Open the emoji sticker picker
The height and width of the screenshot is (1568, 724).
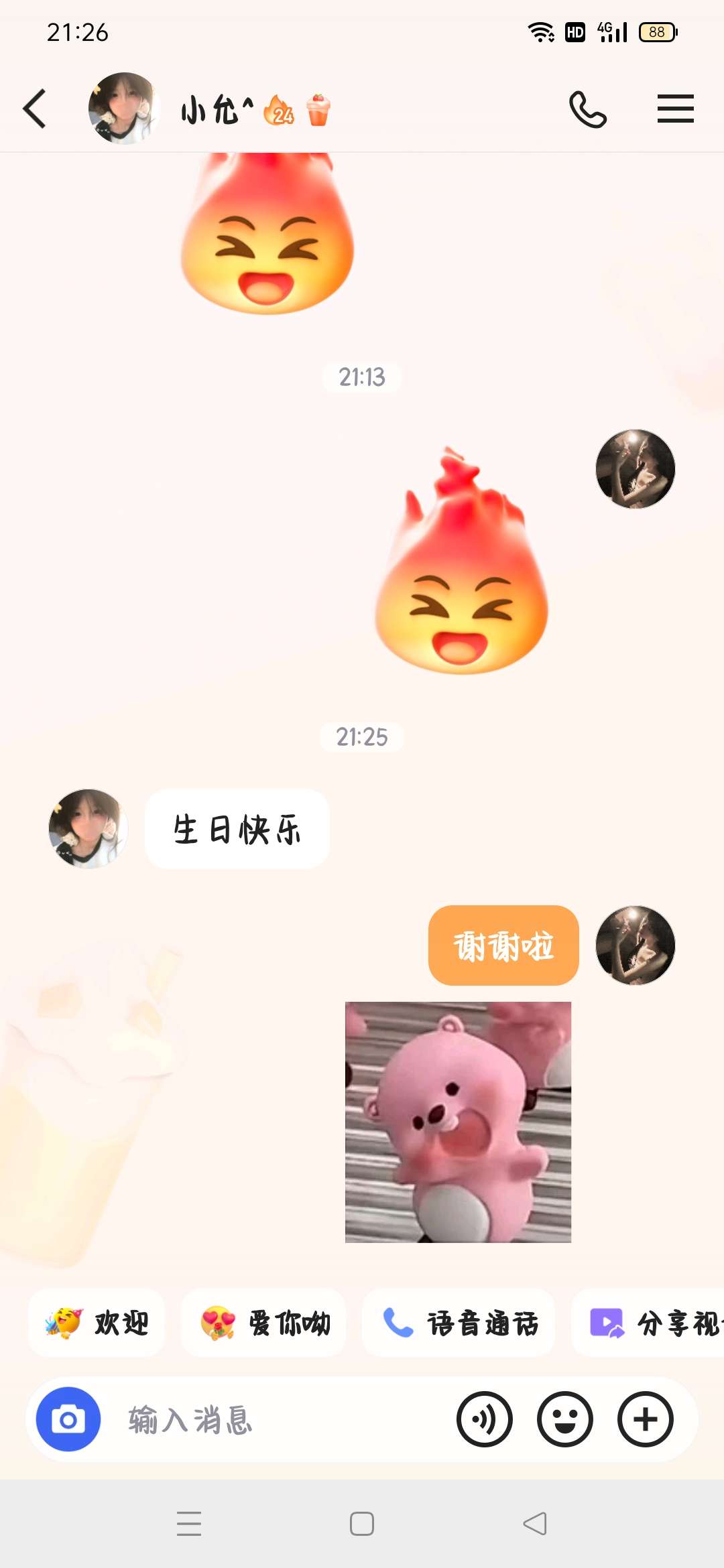pos(564,1419)
